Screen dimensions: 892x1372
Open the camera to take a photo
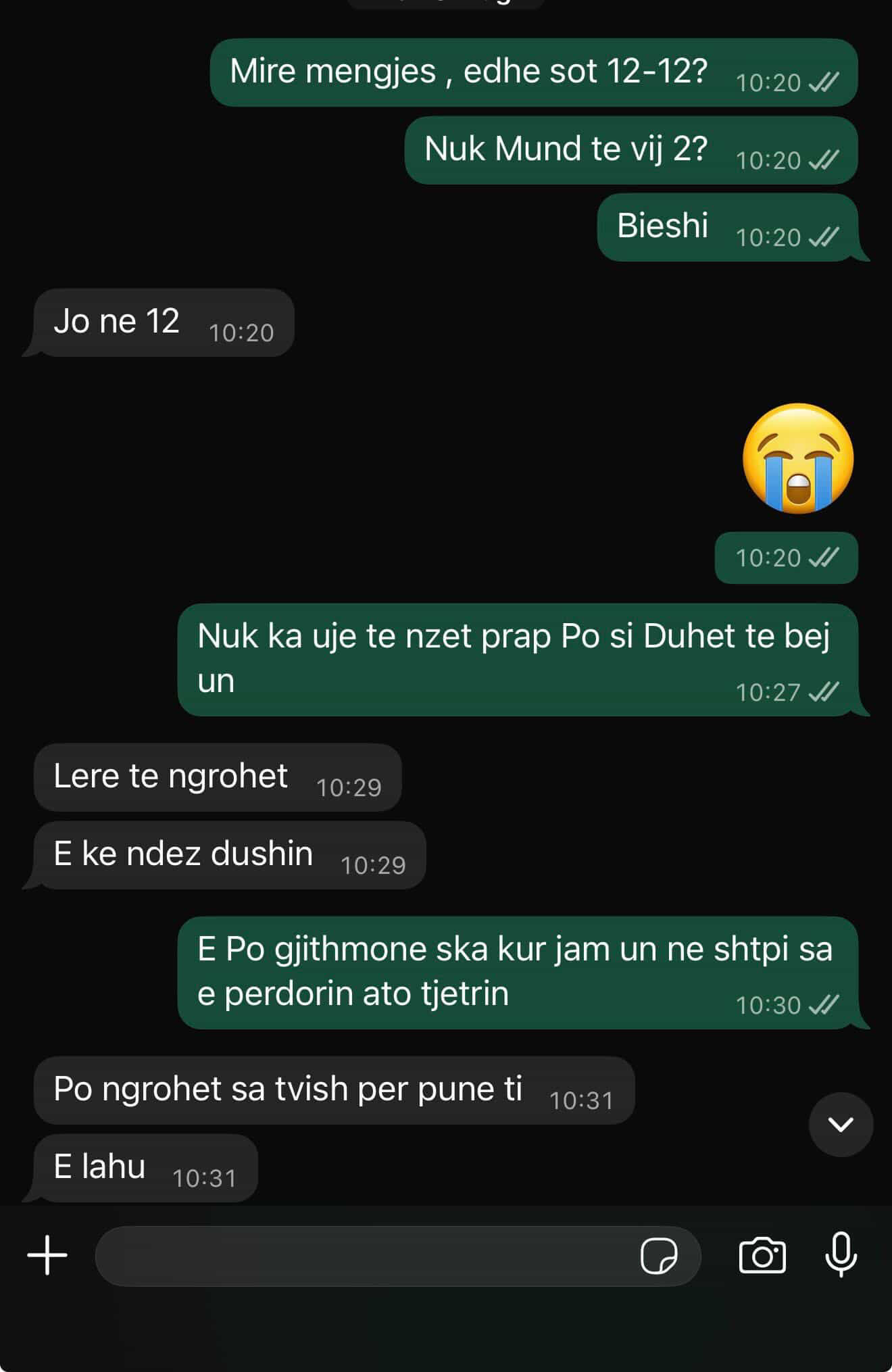762,1256
